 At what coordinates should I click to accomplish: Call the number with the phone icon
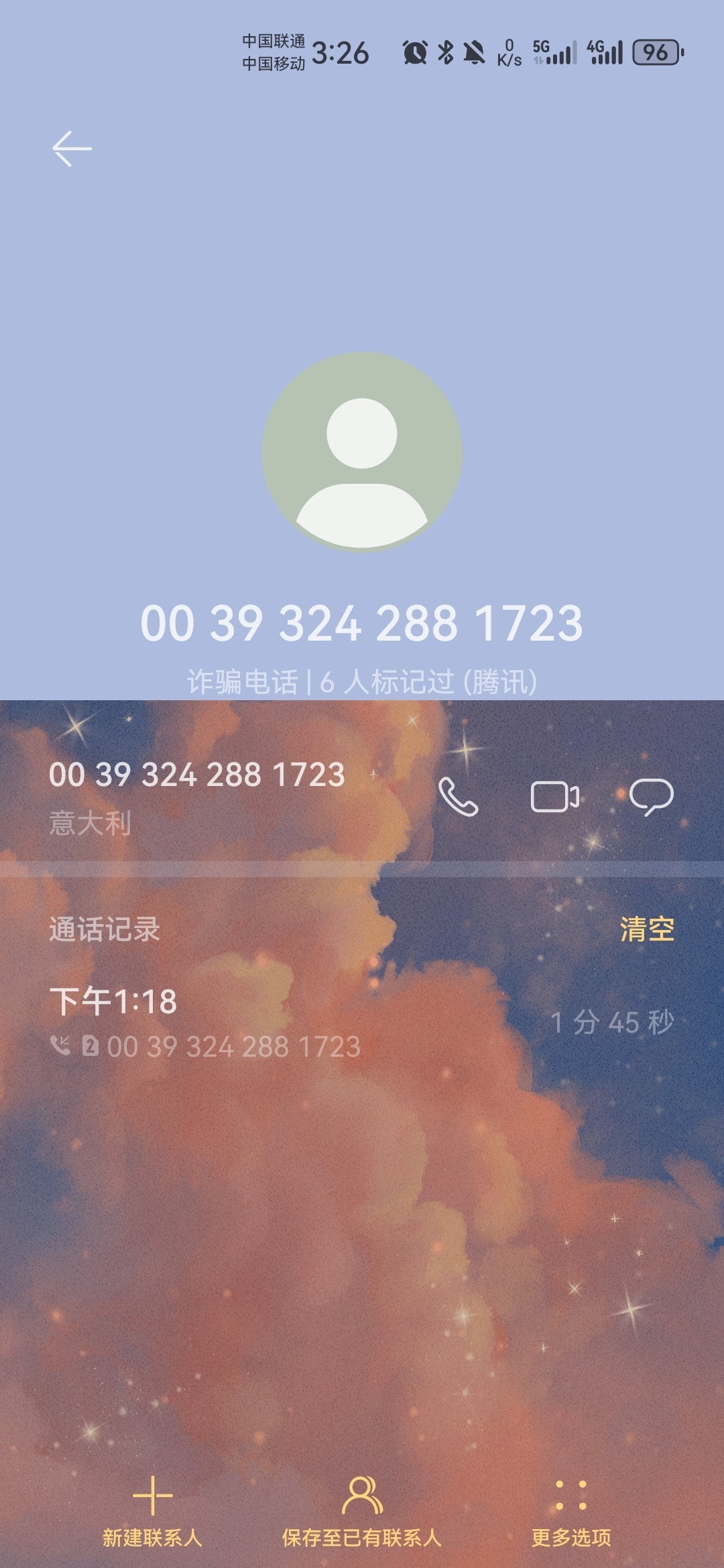459,796
